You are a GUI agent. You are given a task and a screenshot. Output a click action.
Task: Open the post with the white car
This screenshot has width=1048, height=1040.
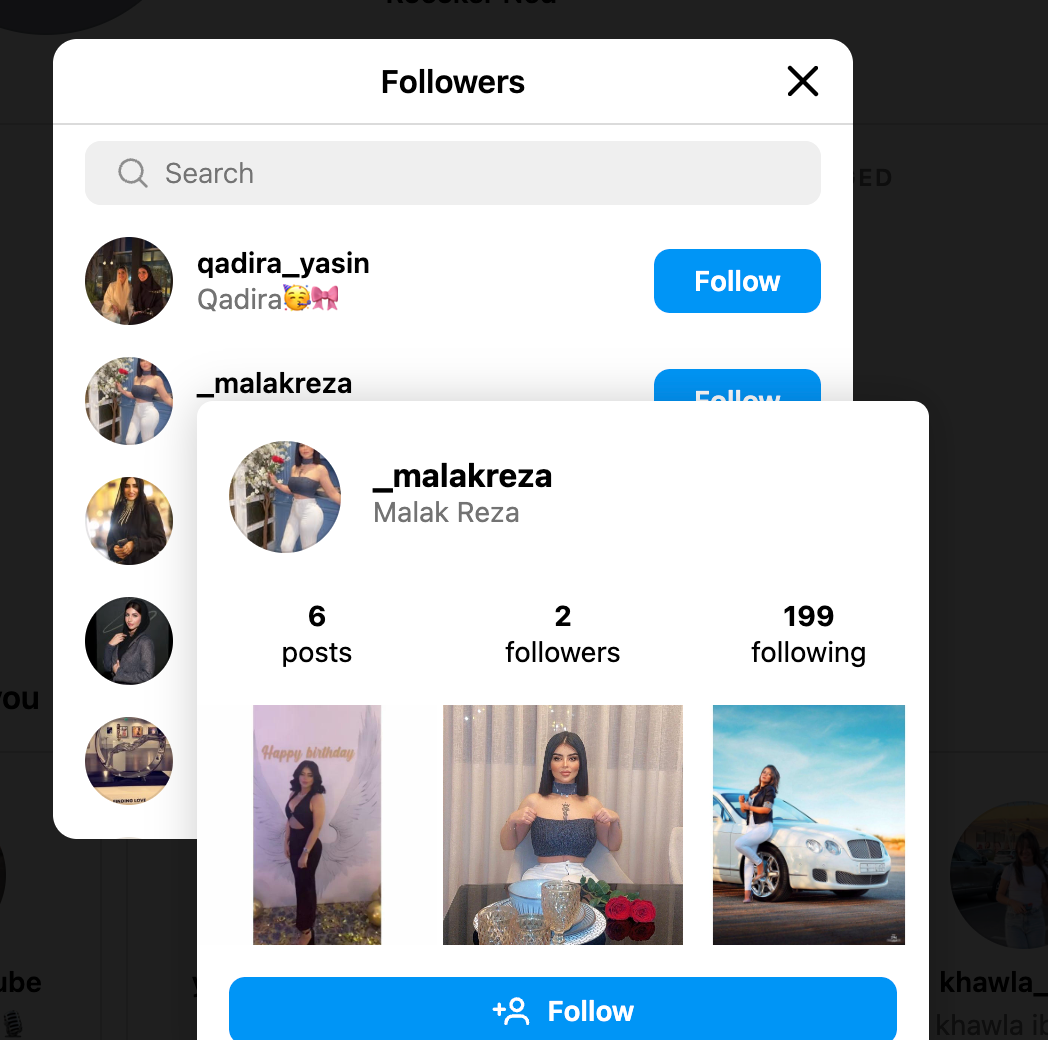[808, 825]
